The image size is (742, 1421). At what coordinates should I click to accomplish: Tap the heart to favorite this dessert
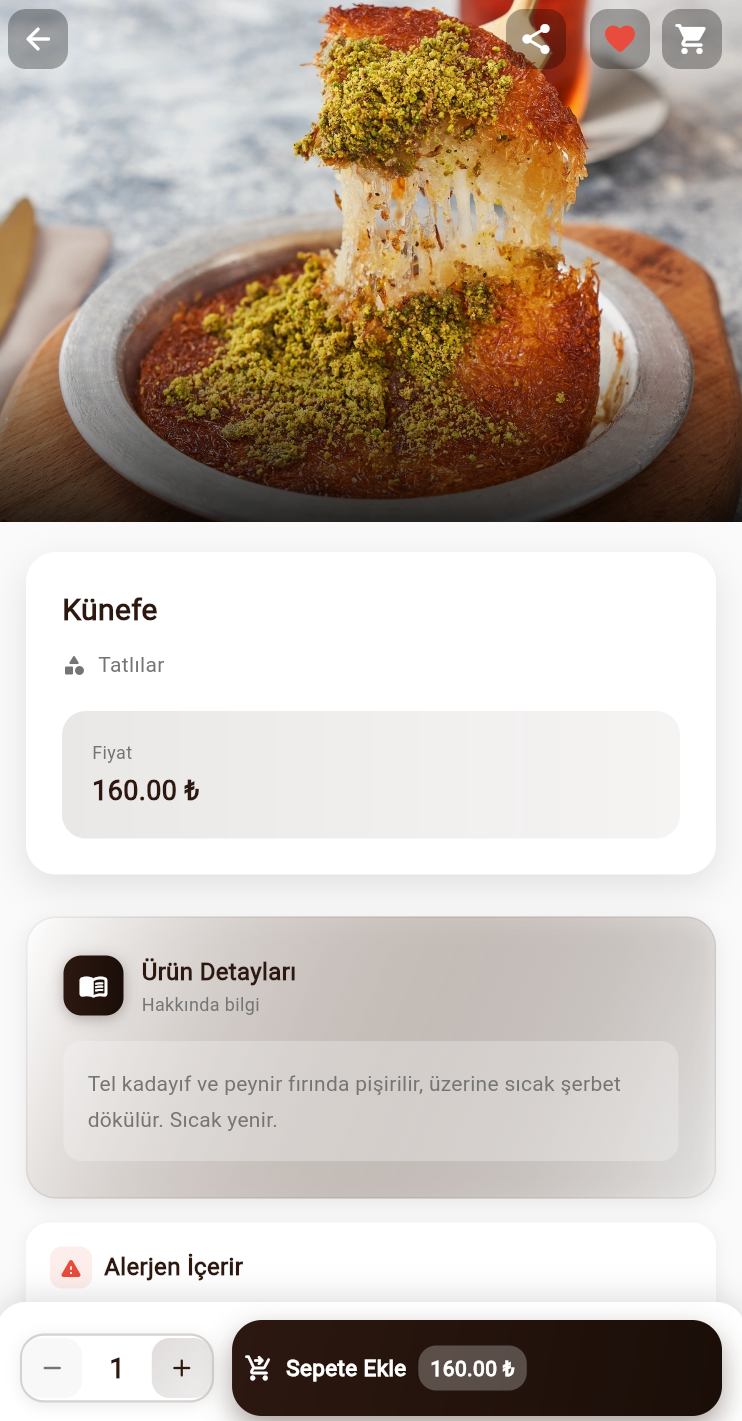tap(619, 38)
